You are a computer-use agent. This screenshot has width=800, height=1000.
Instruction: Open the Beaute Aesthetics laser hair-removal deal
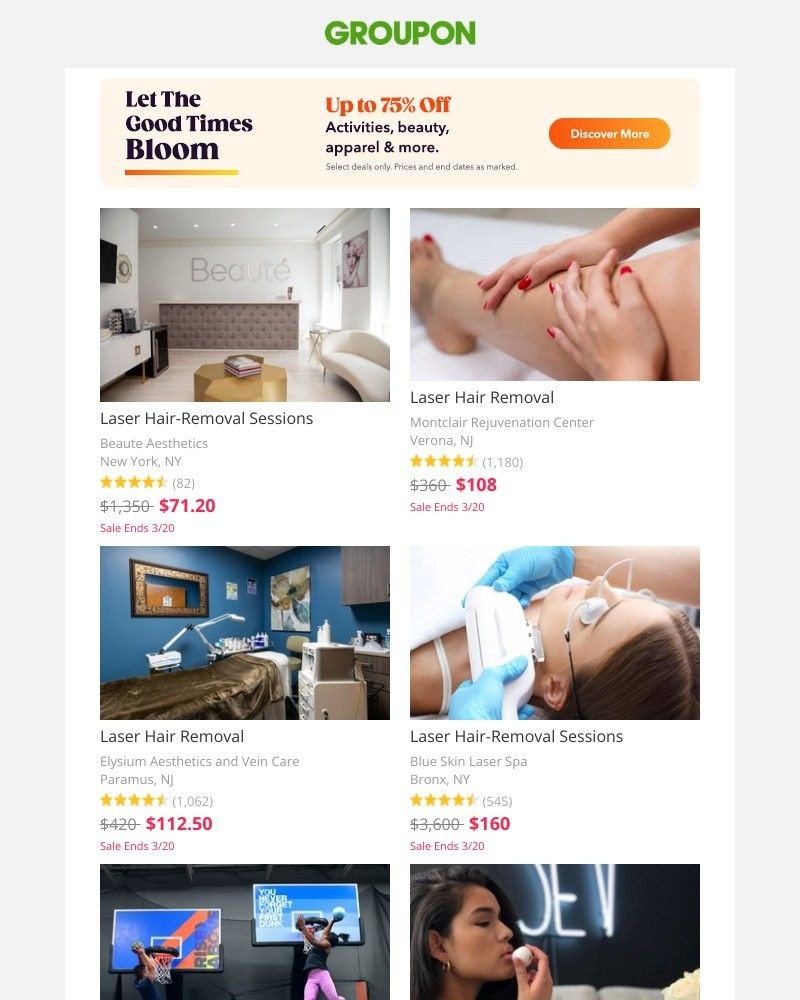pyautogui.click(x=245, y=305)
